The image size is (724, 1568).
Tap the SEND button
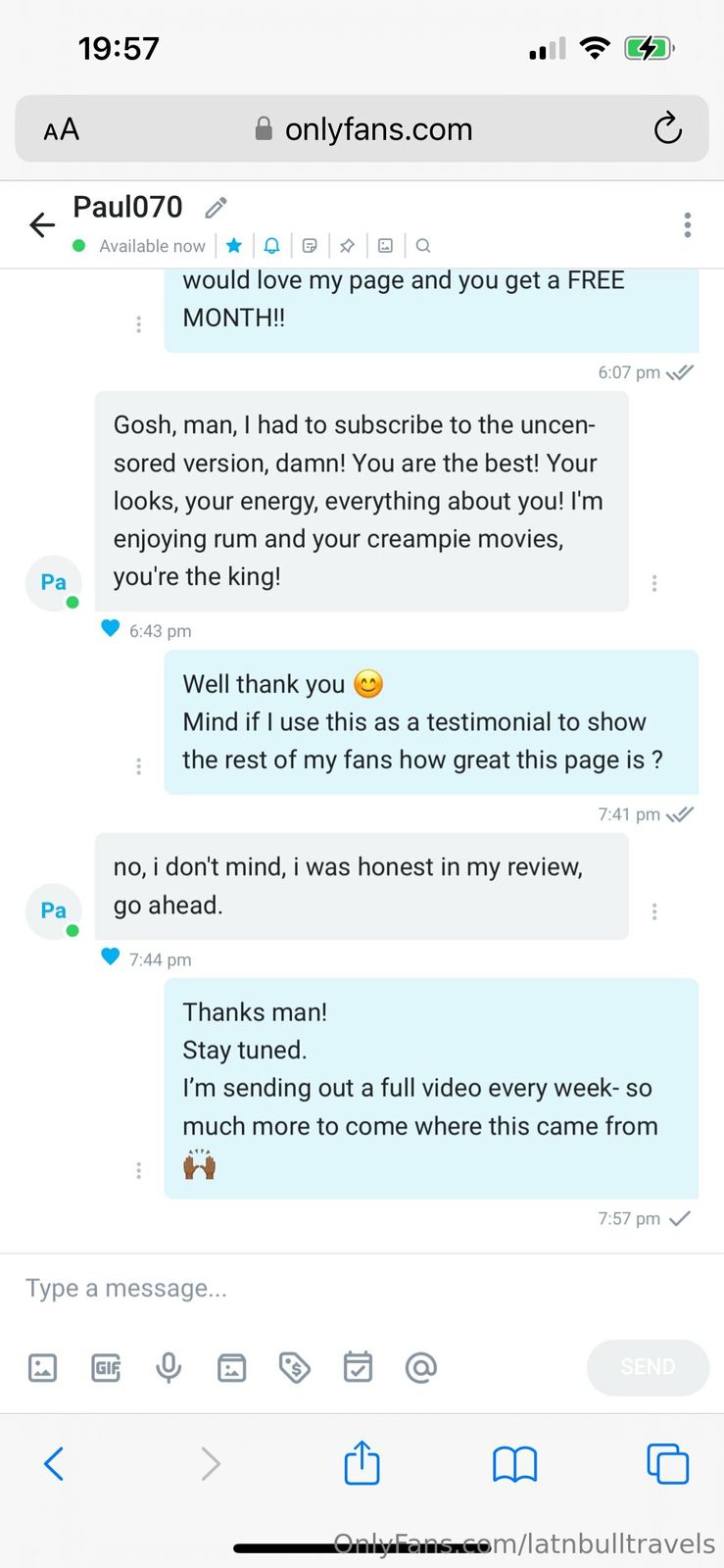[648, 1367]
